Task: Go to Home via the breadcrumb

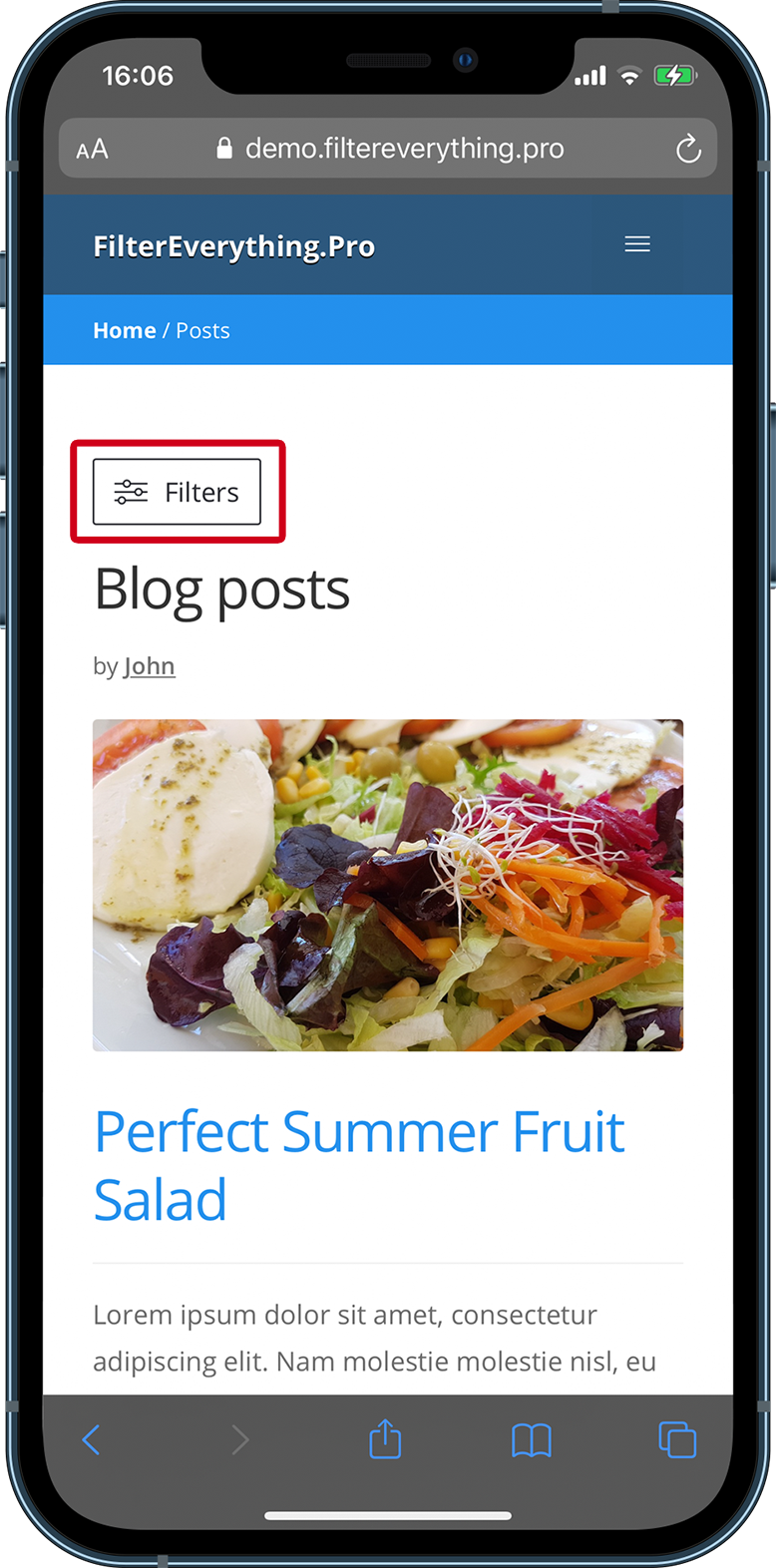Action: click(x=124, y=330)
